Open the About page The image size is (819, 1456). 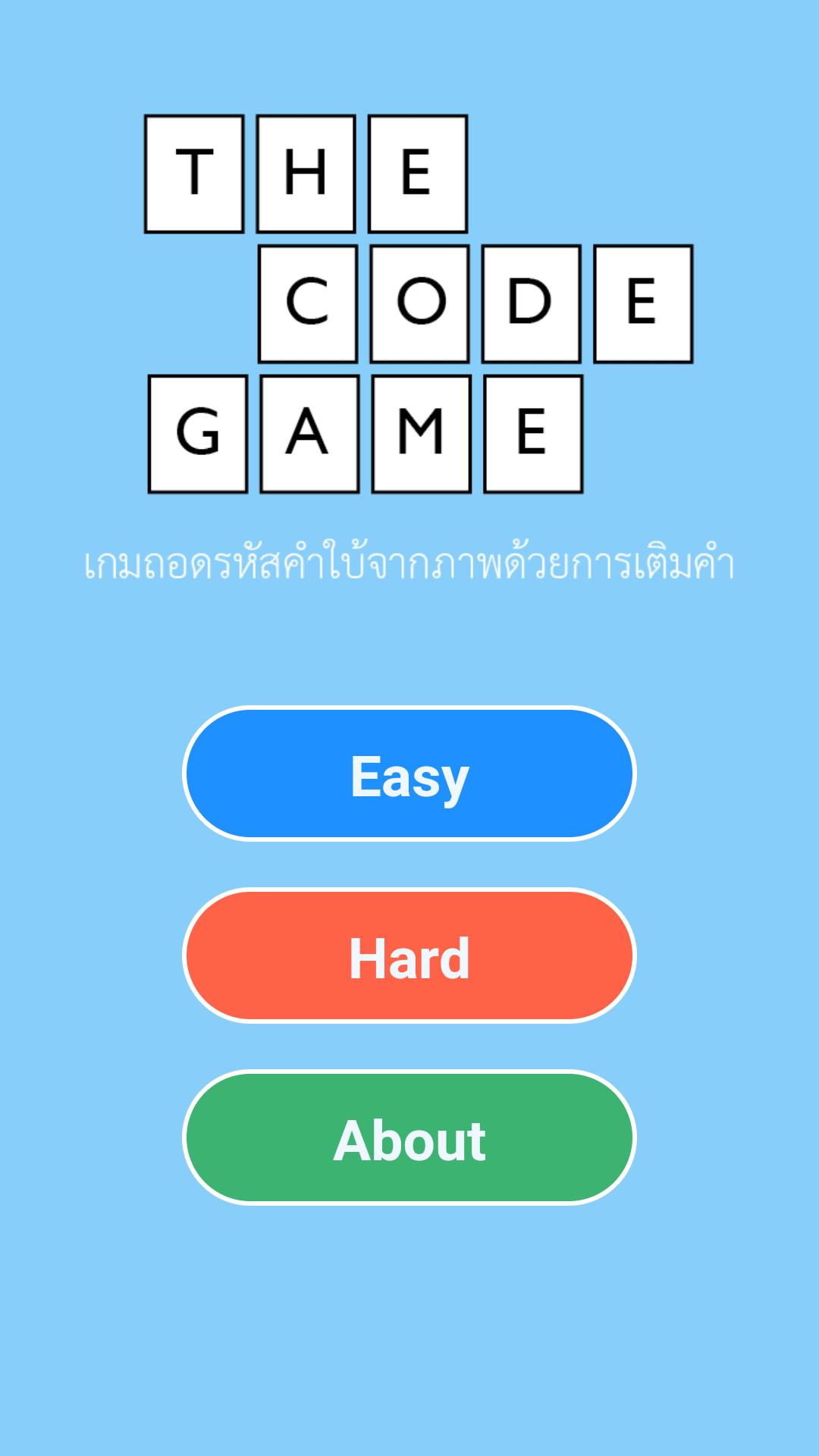pyautogui.click(x=409, y=1138)
